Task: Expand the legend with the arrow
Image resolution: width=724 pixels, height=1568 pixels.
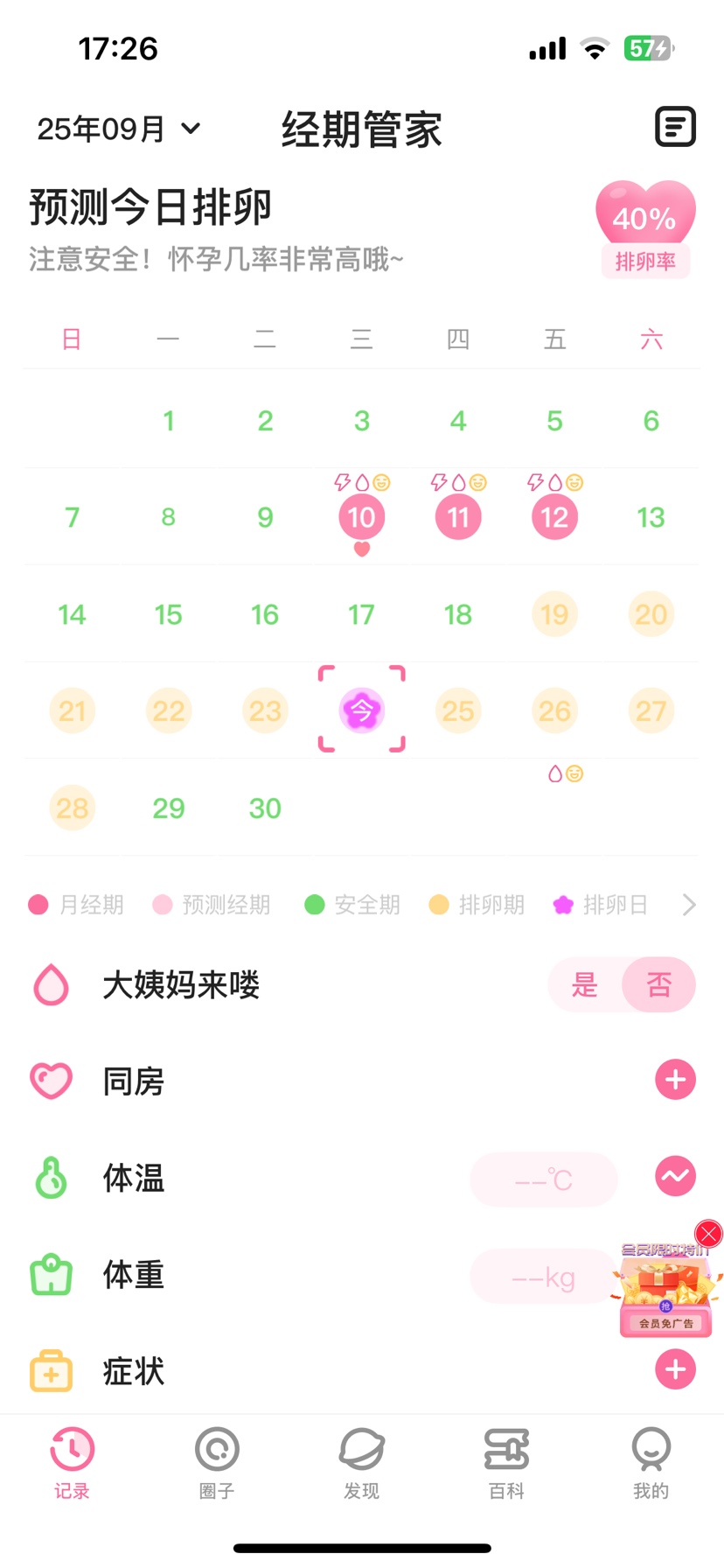Action: tap(689, 905)
